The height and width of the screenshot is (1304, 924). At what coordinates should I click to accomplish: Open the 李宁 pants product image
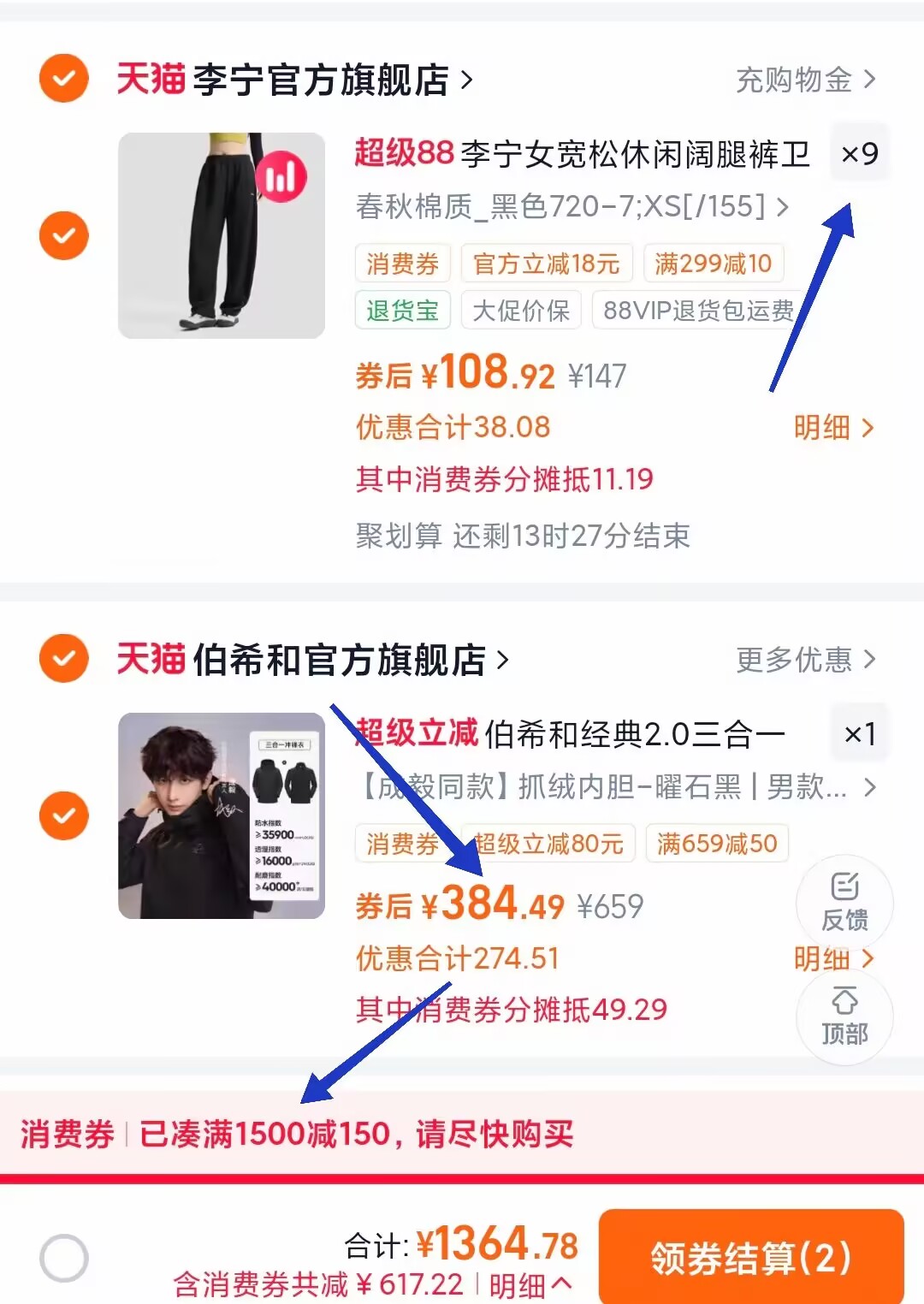click(222, 235)
